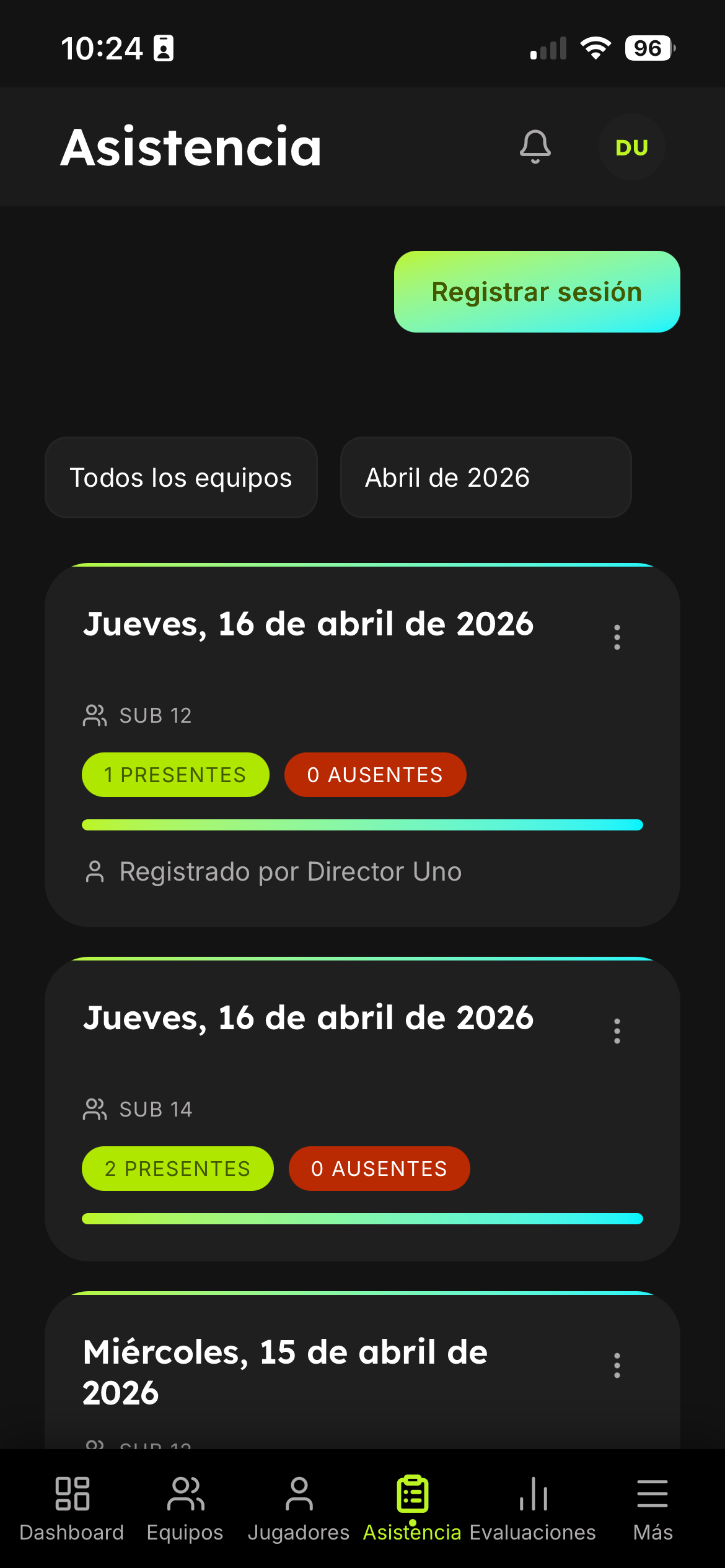Viewport: 725px width, 1568px height.
Task: Tap the Más menu icon
Action: coord(652,1494)
